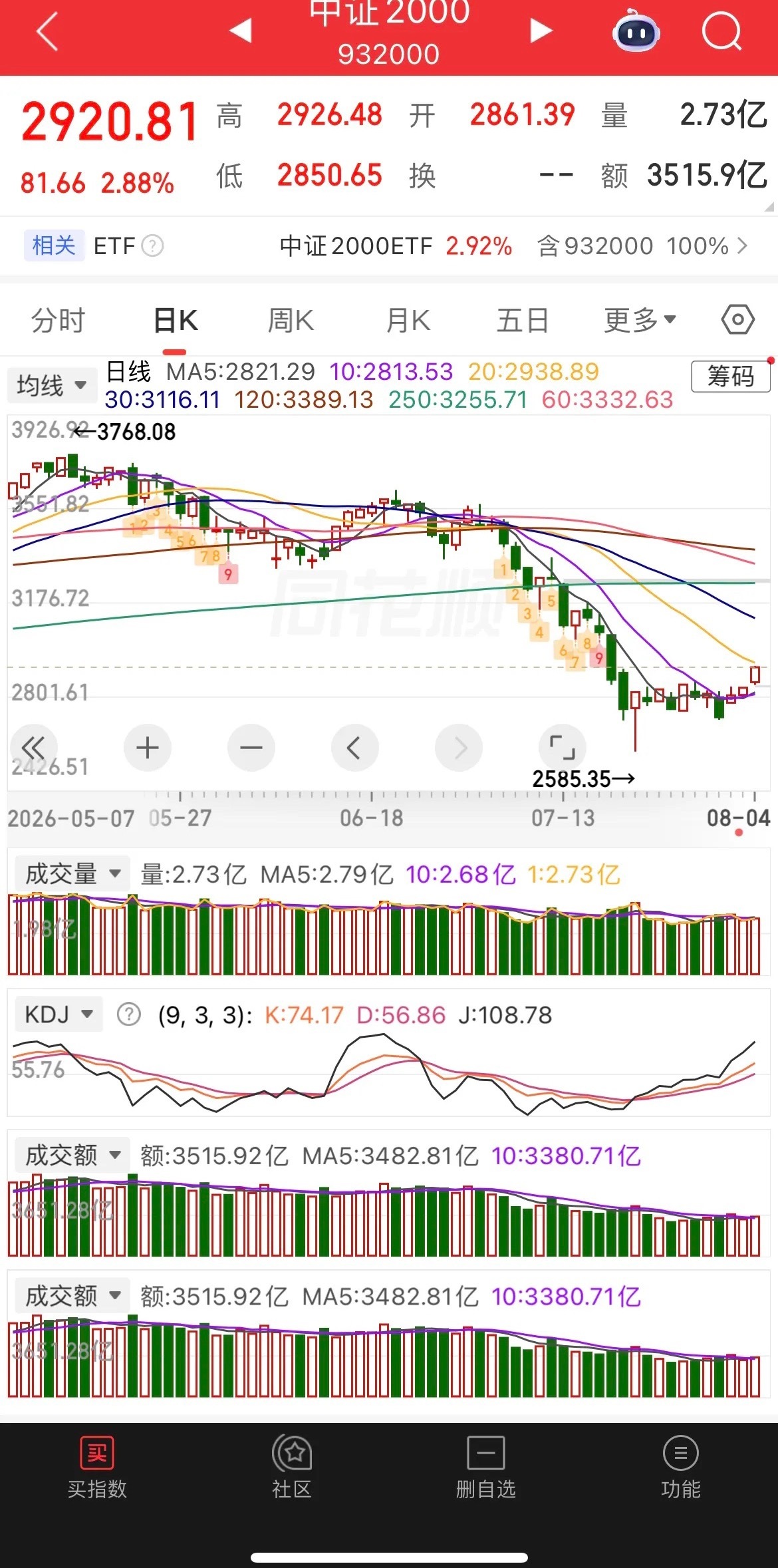Open chart settings hexagon icon
Image resolution: width=778 pixels, height=1568 pixels.
tap(738, 320)
